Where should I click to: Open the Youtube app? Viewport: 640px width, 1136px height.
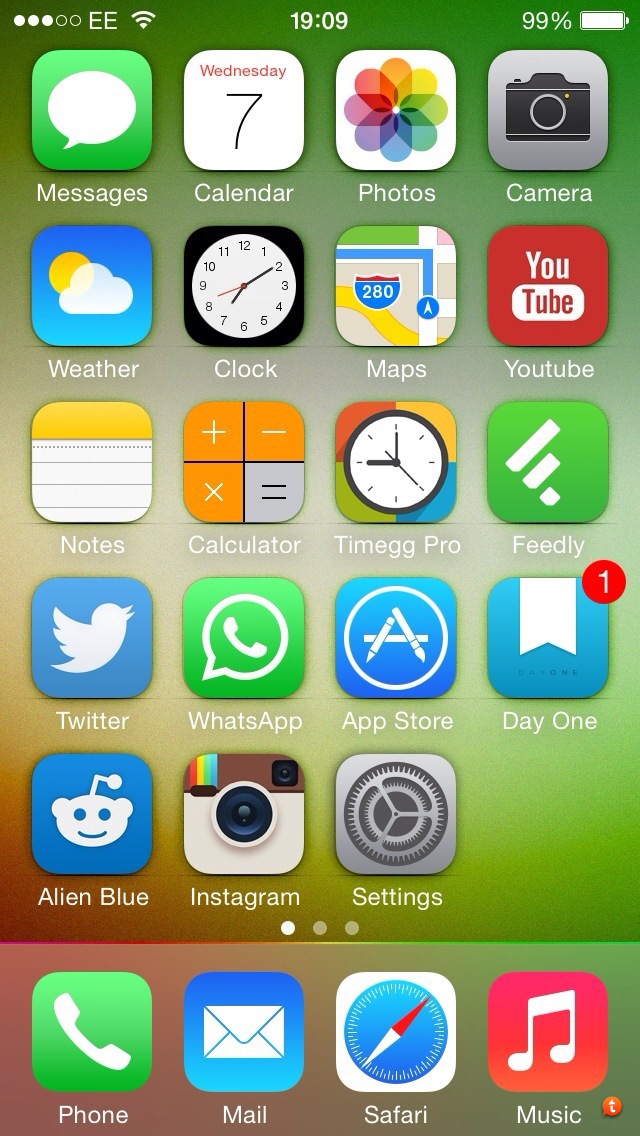[x=548, y=286]
